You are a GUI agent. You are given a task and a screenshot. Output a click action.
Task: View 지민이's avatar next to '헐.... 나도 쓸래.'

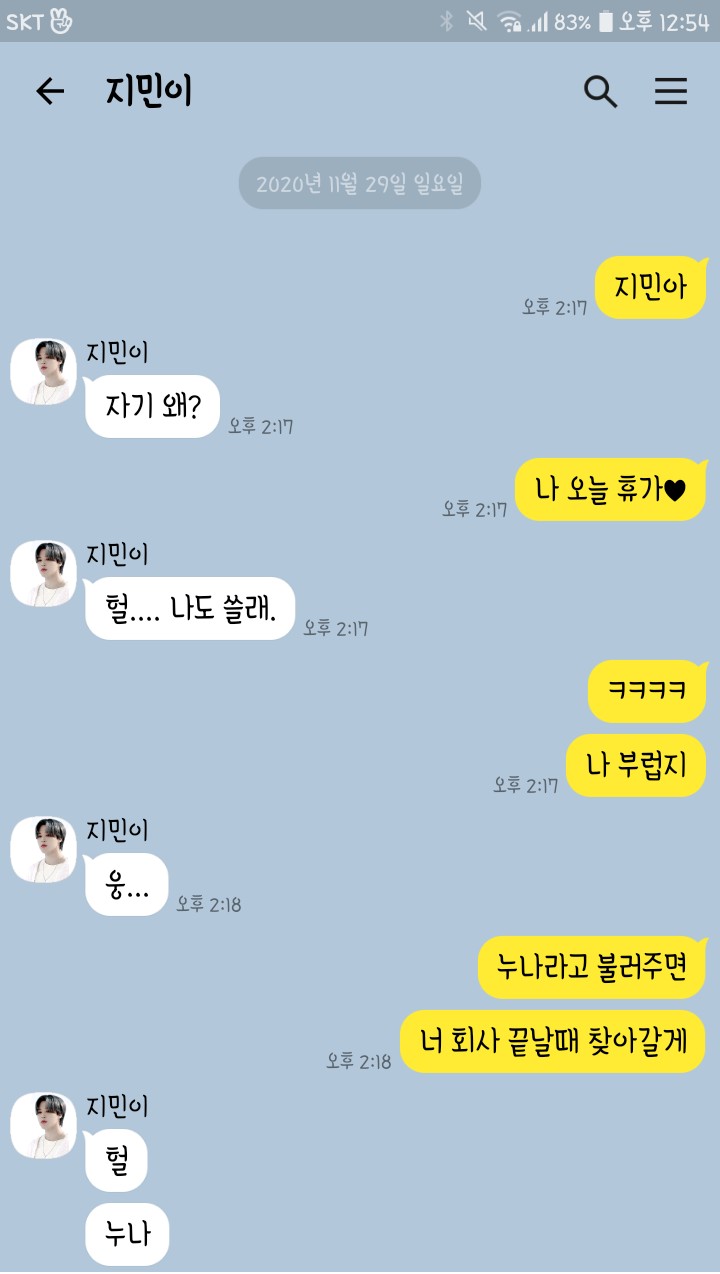[43, 574]
